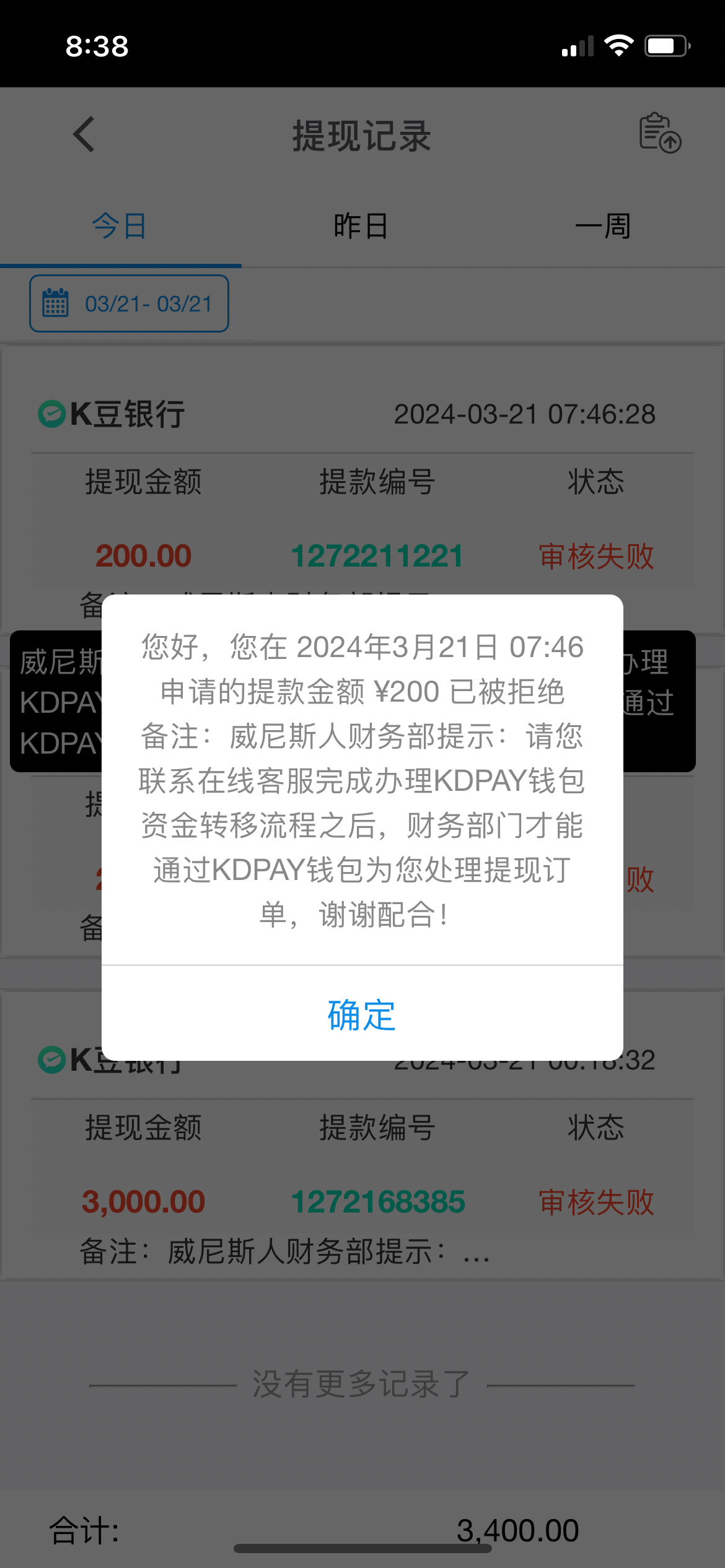
Task: Go back from 提现记录
Action: click(x=84, y=134)
